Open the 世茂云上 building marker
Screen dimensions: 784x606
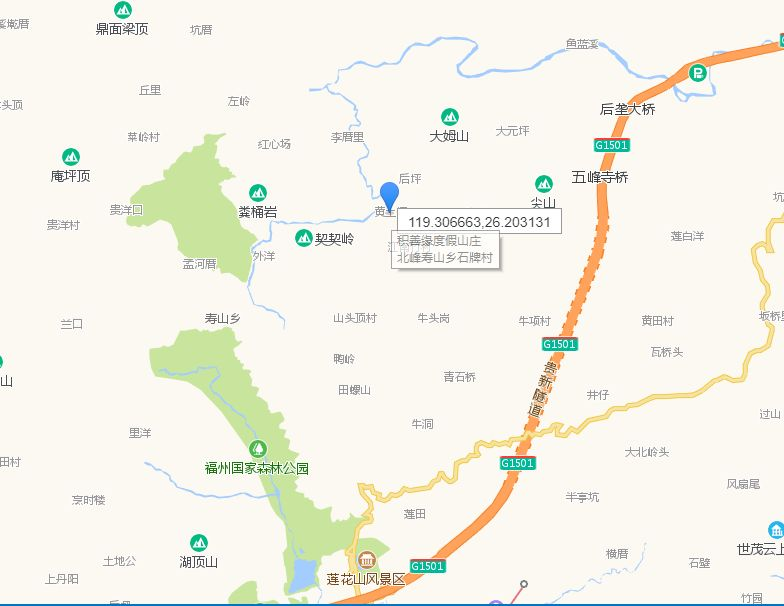(x=776, y=530)
